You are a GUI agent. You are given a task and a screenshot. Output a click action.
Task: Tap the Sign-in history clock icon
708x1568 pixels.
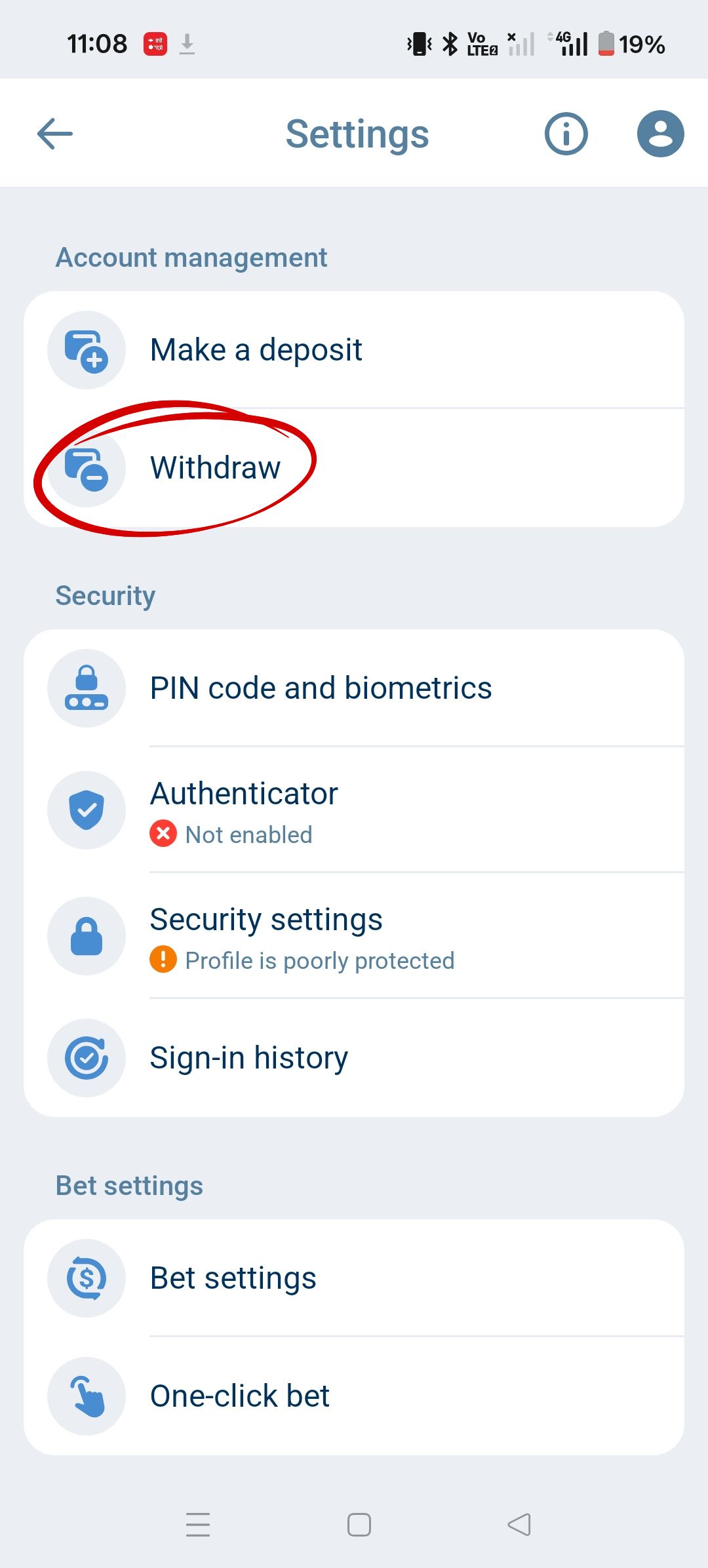[x=87, y=1057]
